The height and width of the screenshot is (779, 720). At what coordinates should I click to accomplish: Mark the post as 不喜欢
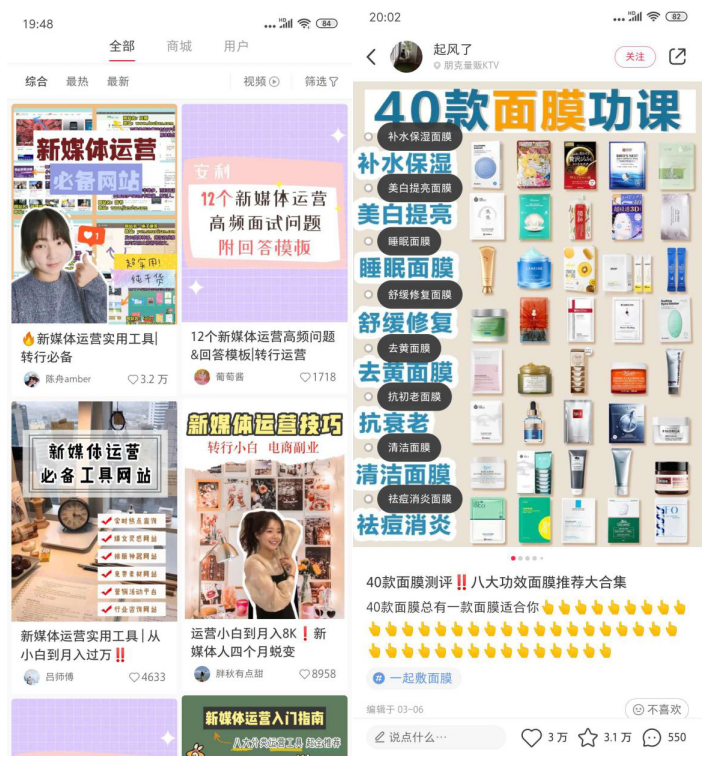click(657, 709)
